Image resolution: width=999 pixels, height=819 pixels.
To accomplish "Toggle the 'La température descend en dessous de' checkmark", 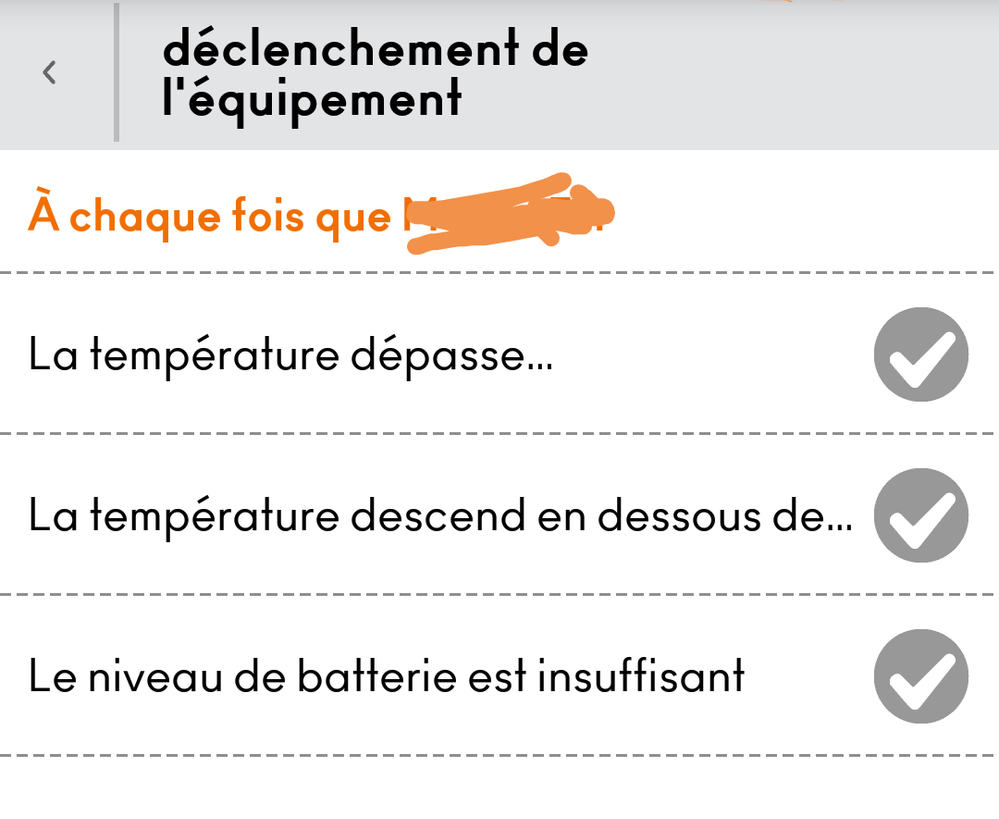I will click(920, 516).
